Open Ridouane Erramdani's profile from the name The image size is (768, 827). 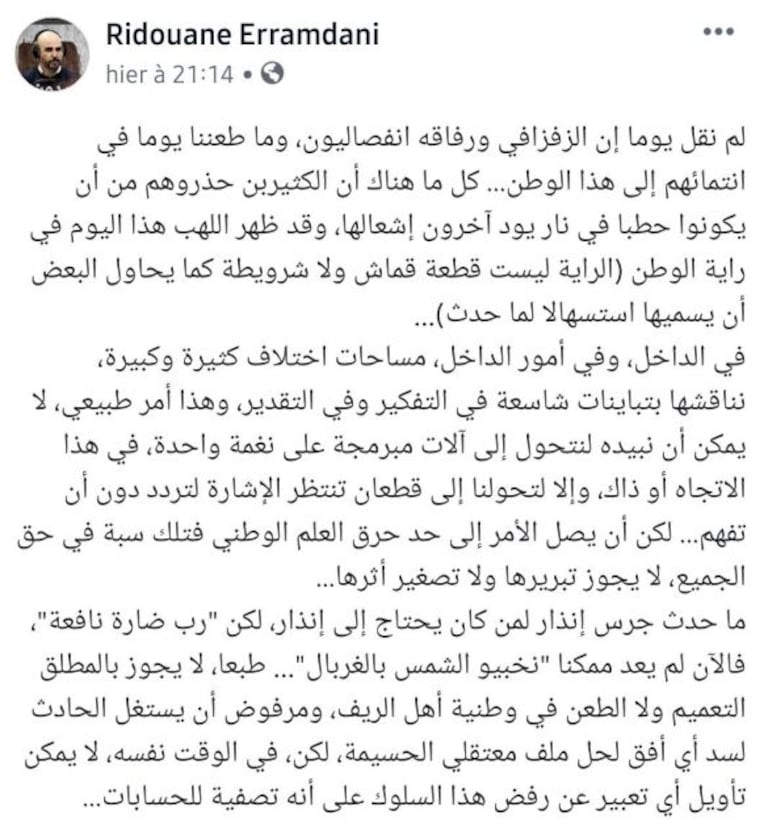tap(242, 37)
